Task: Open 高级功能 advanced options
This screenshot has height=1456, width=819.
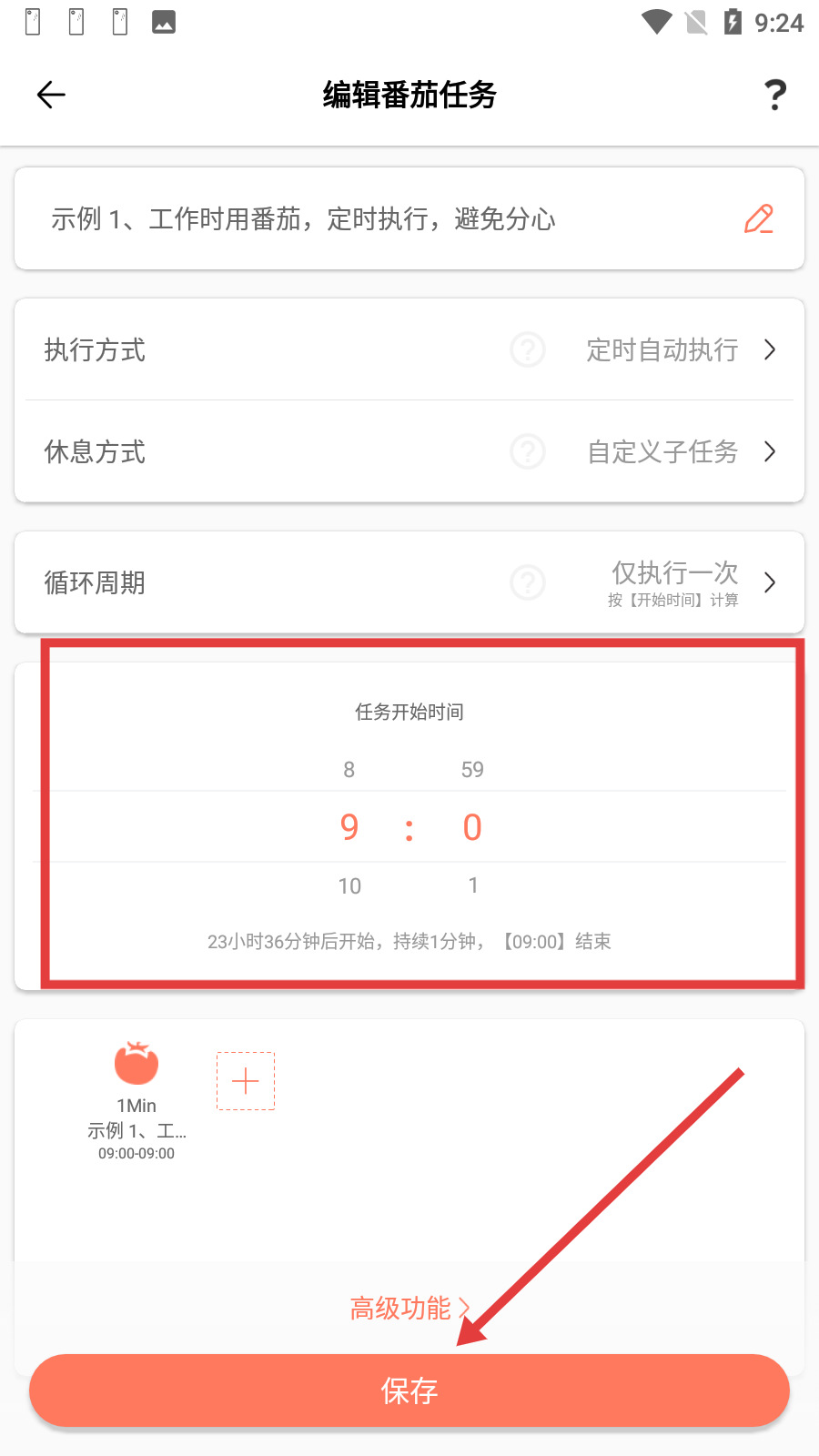Action: pyautogui.click(x=409, y=1309)
